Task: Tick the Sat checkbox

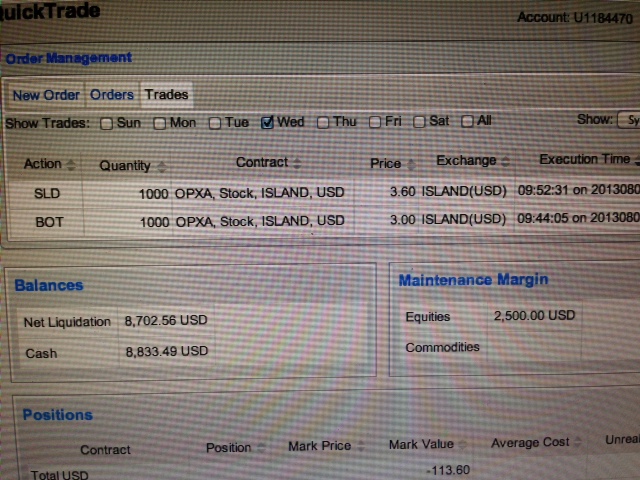Action: (419, 122)
